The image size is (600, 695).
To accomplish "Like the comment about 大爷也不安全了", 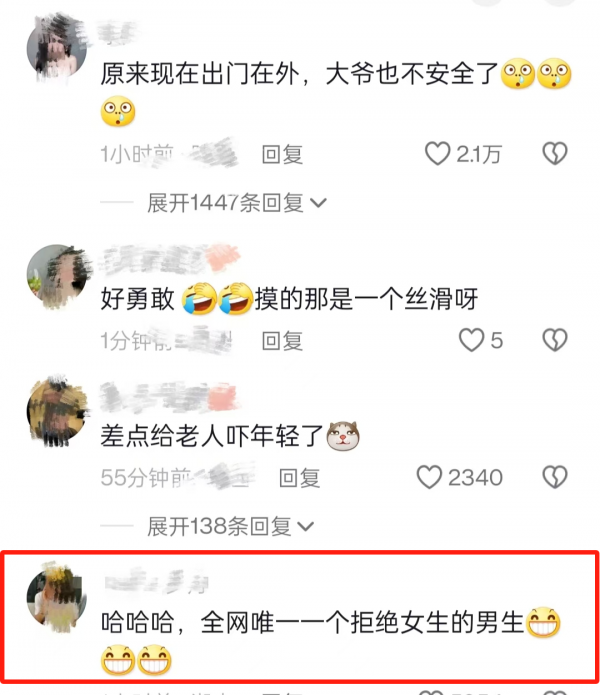I will click(438, 153).
